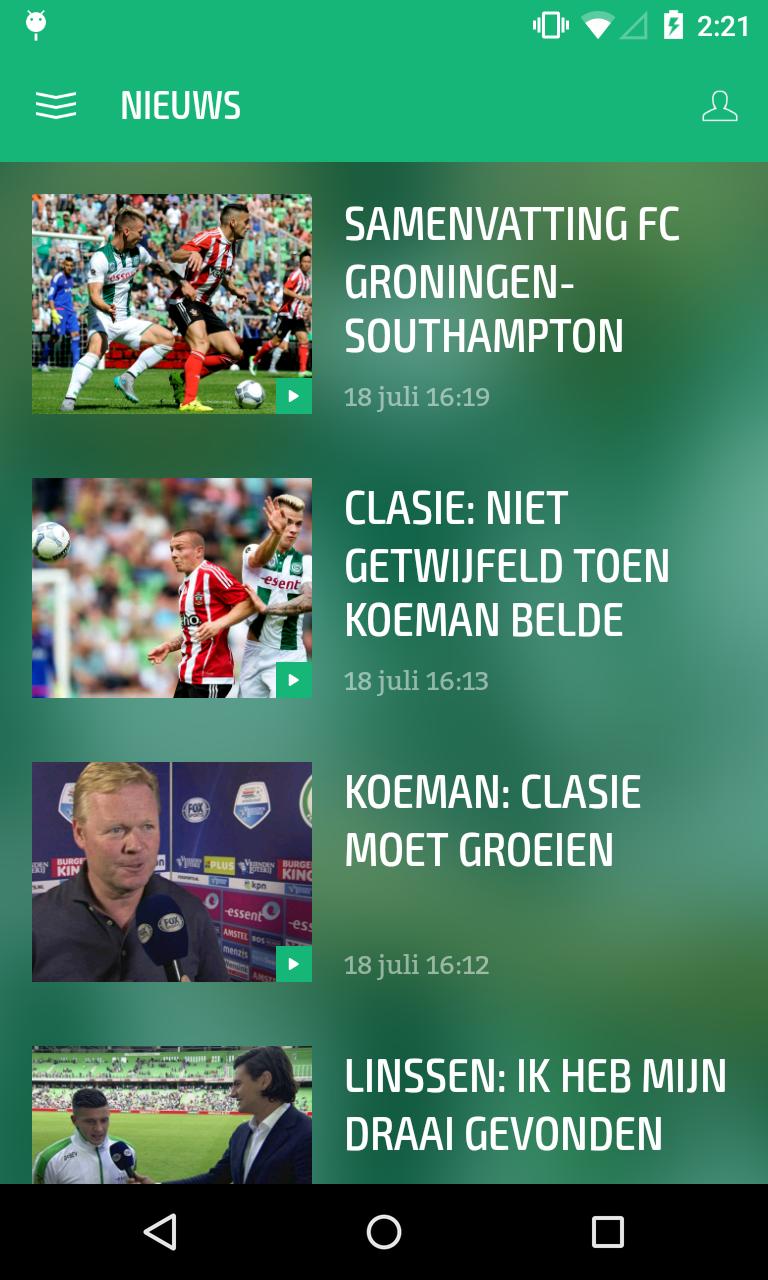Play the Koeman press conference video
The height and width of the screenshot is (1280, 768).
[x=294, y=964]
